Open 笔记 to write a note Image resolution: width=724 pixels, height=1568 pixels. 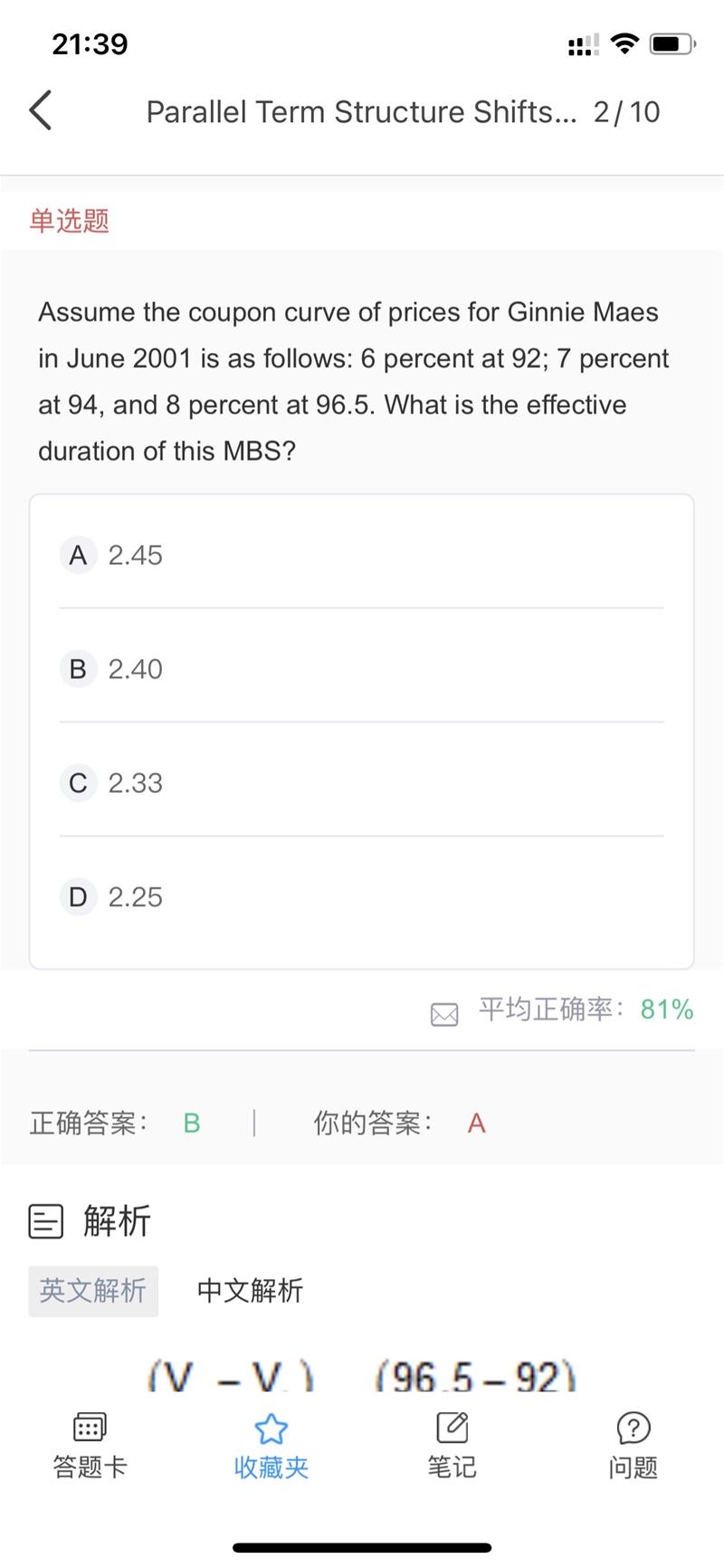pos(452,1446)
